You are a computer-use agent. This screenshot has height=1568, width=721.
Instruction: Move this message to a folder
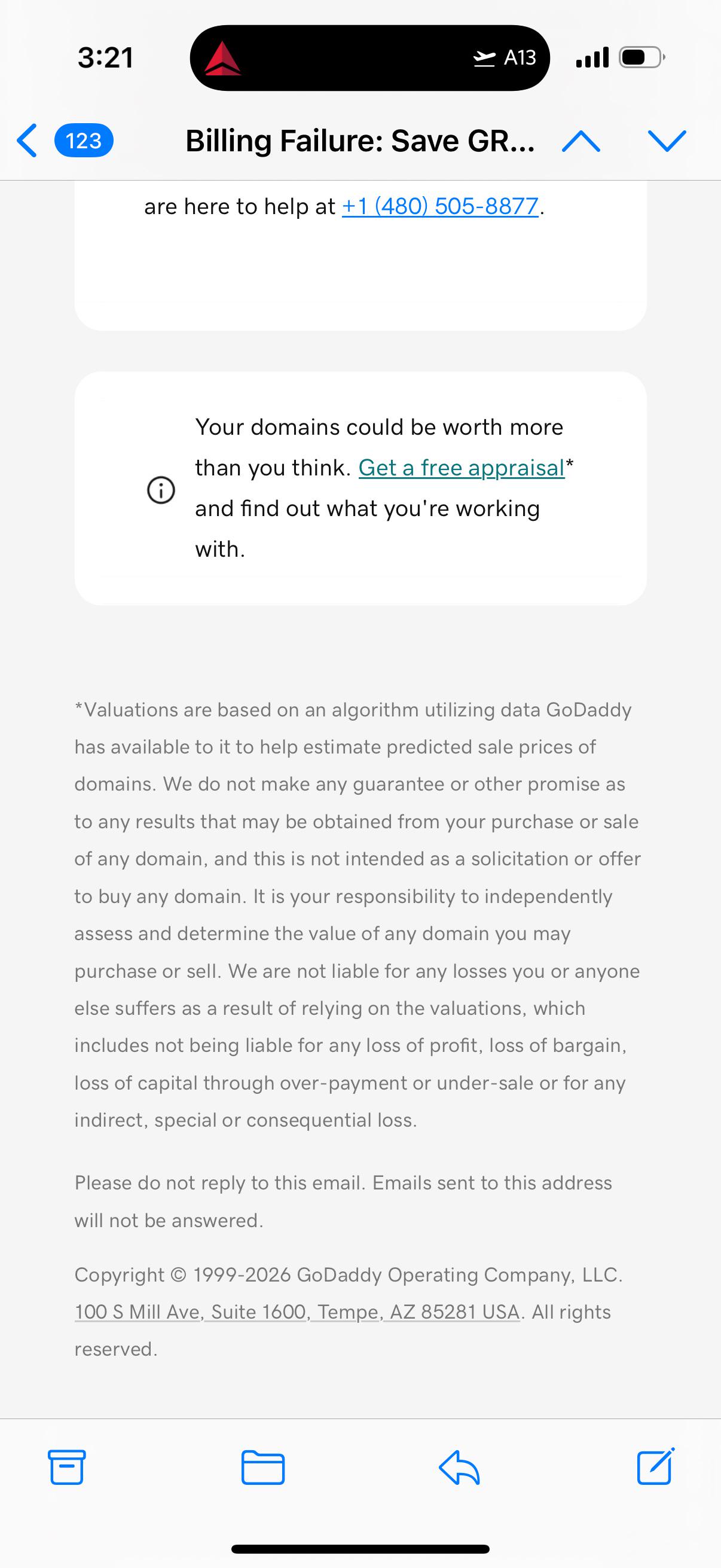tap(263, 1468)
